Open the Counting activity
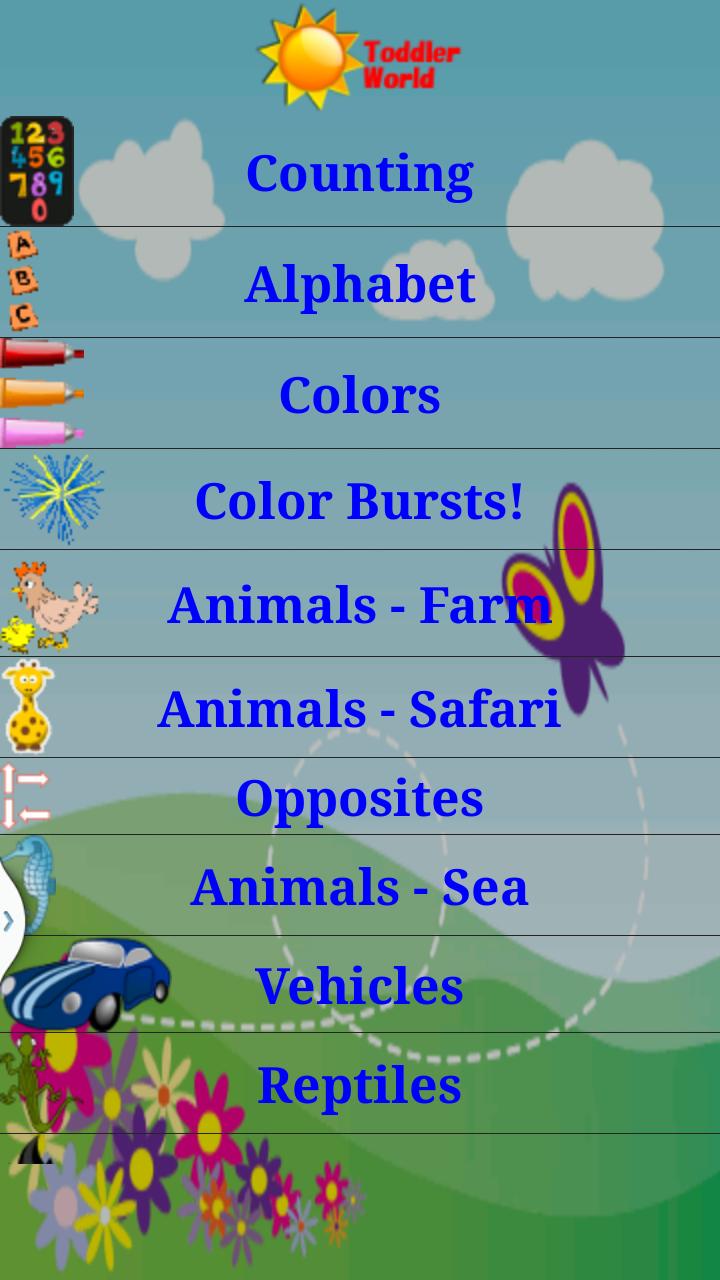 [360, 172]
